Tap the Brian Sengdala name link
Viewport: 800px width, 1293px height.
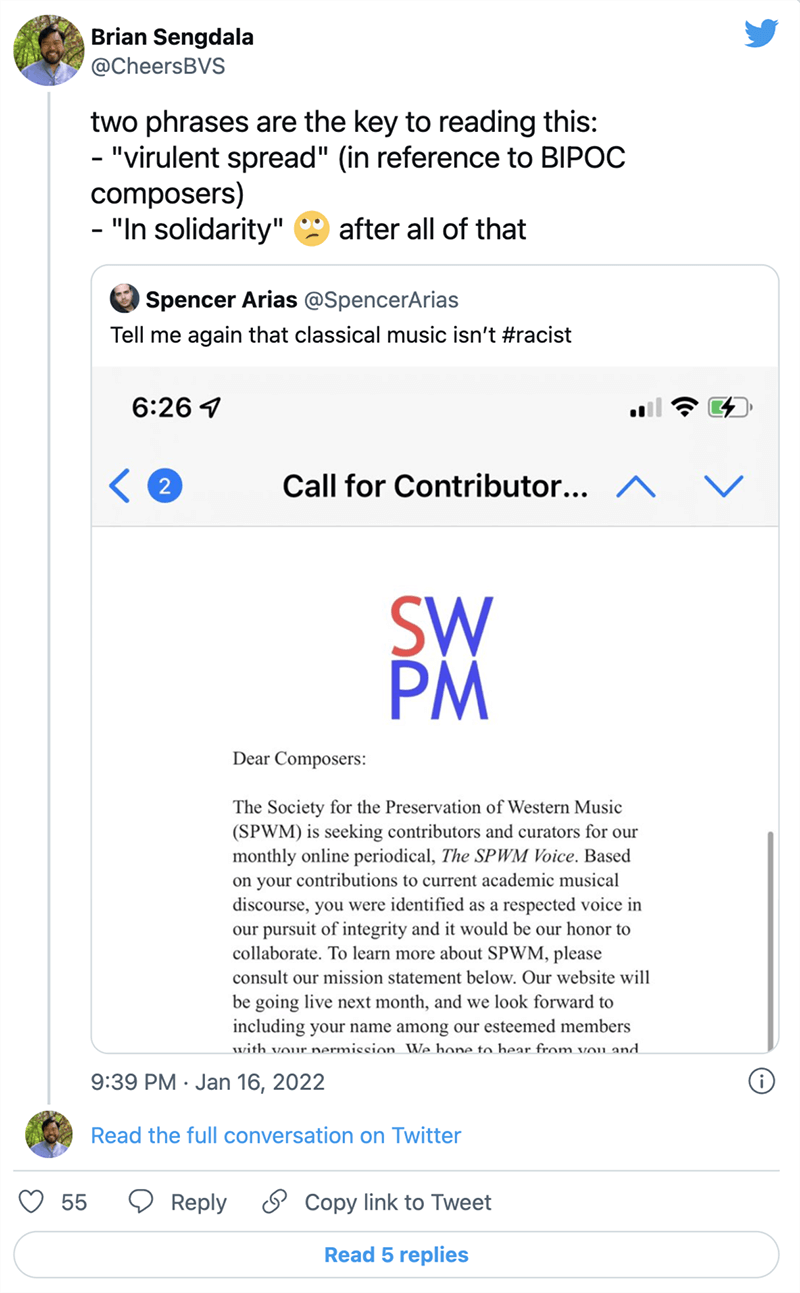click(172, 37)
